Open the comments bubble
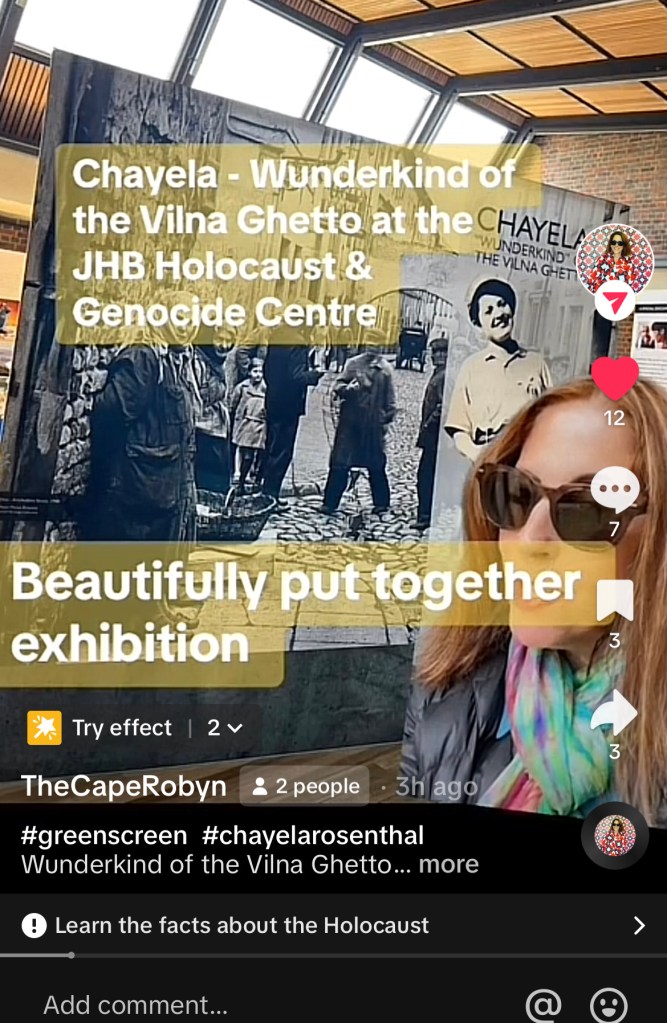The width and height of the screenshot is (667, 1023). click(x=614, y=490)
